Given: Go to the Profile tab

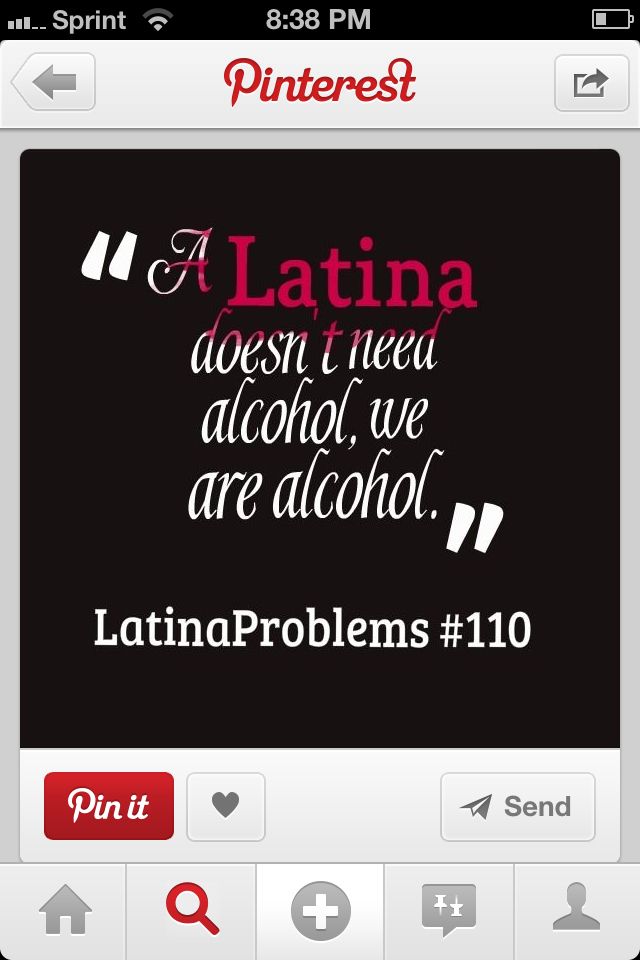Looking at the screenshot, I should 577,912.
